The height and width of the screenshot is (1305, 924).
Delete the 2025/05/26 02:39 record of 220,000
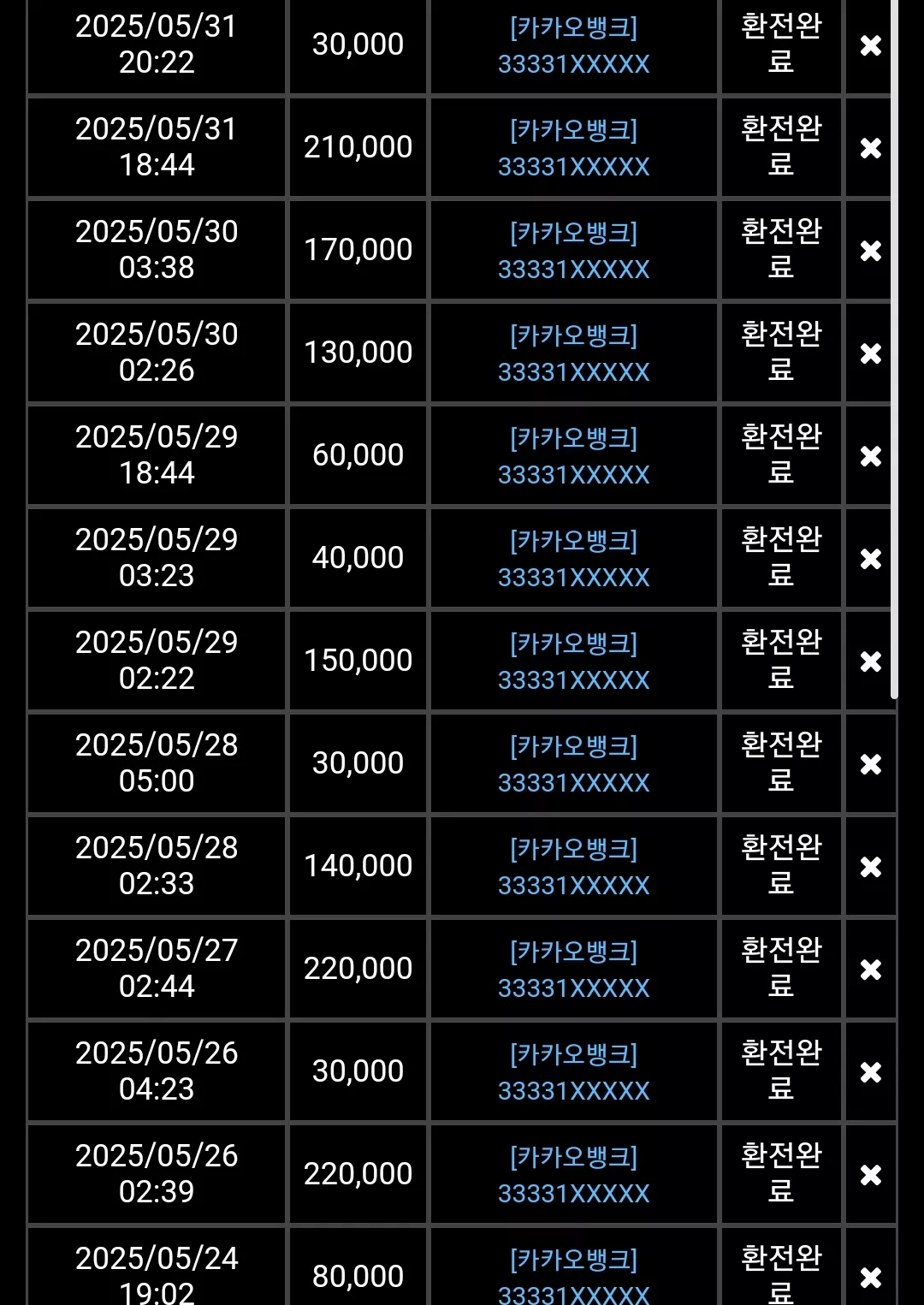(x=870, y=1175)
